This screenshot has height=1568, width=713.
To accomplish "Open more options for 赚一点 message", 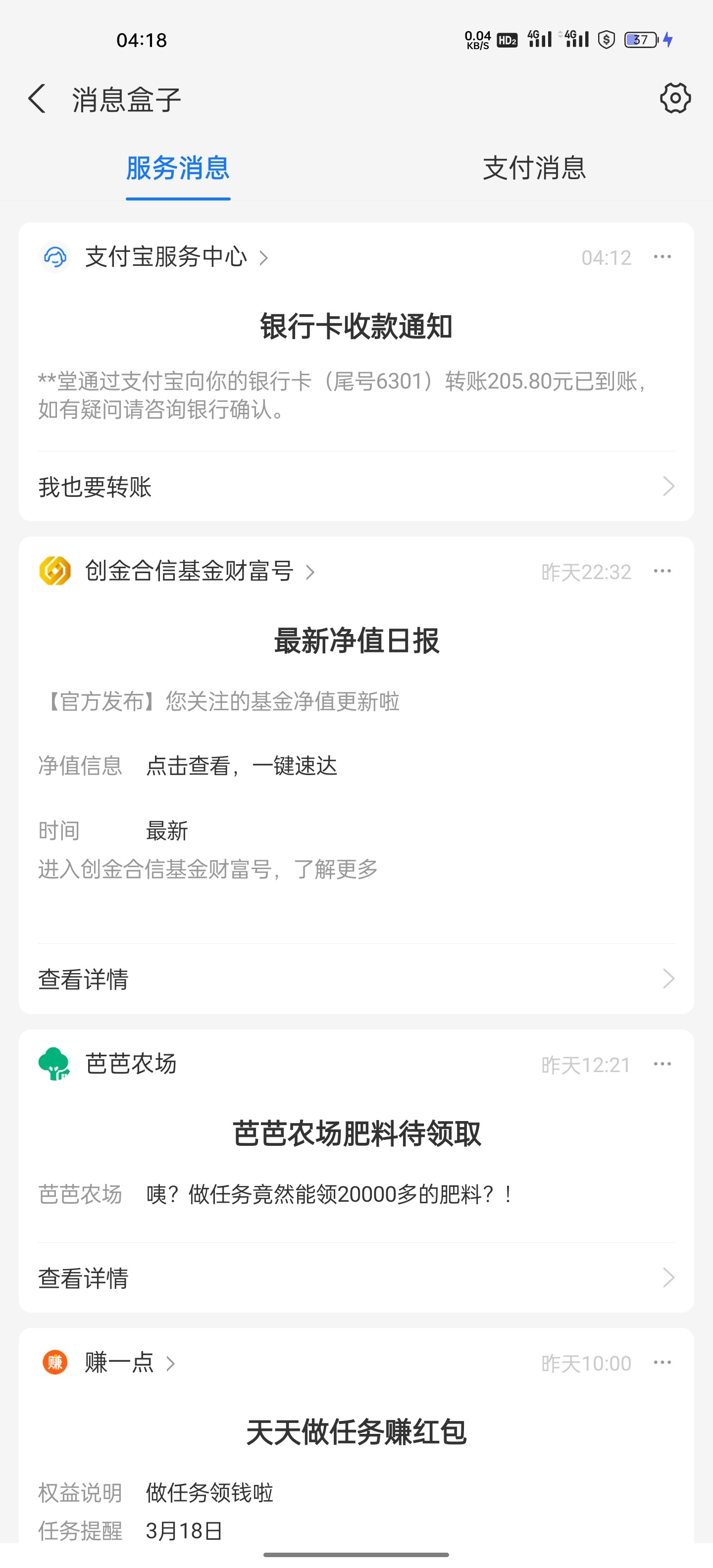I will 662,1362.
